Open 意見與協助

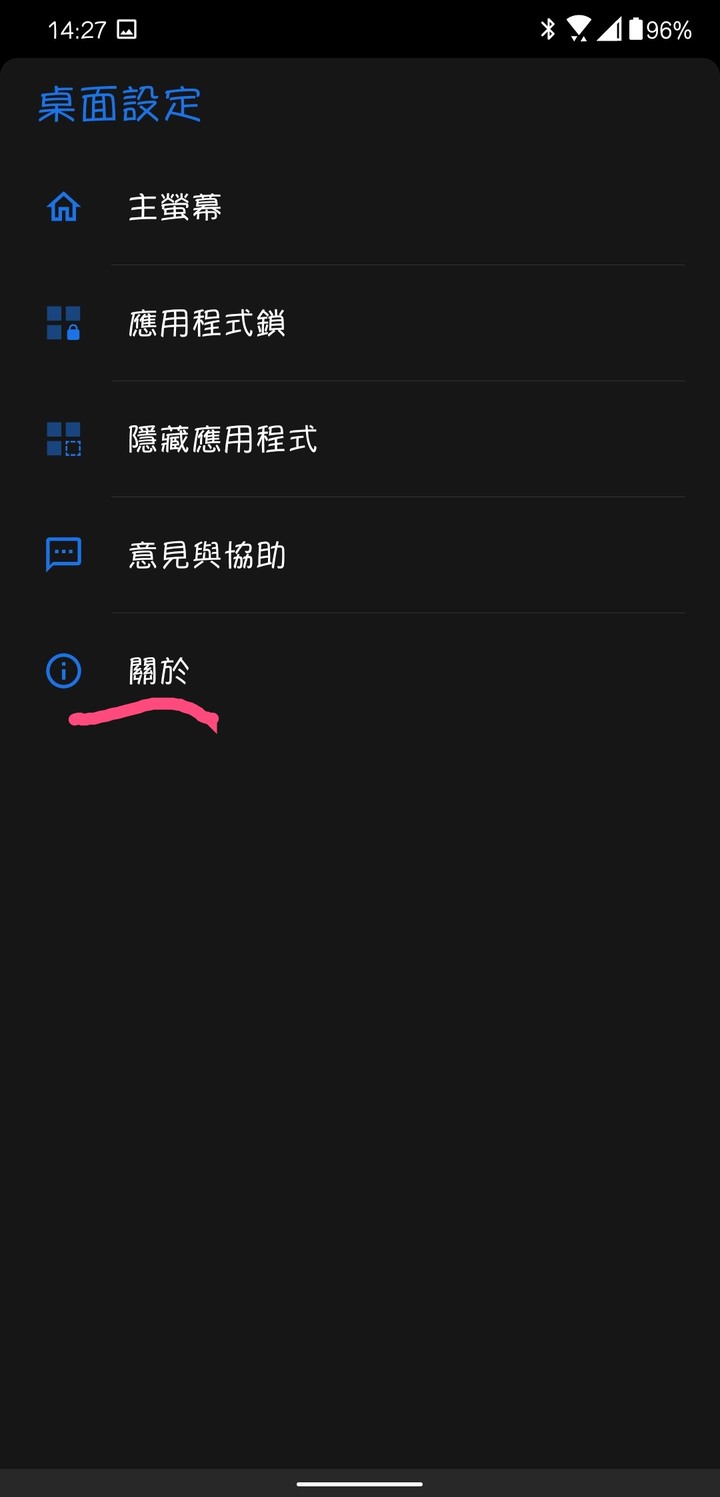[x=360, y=555]
